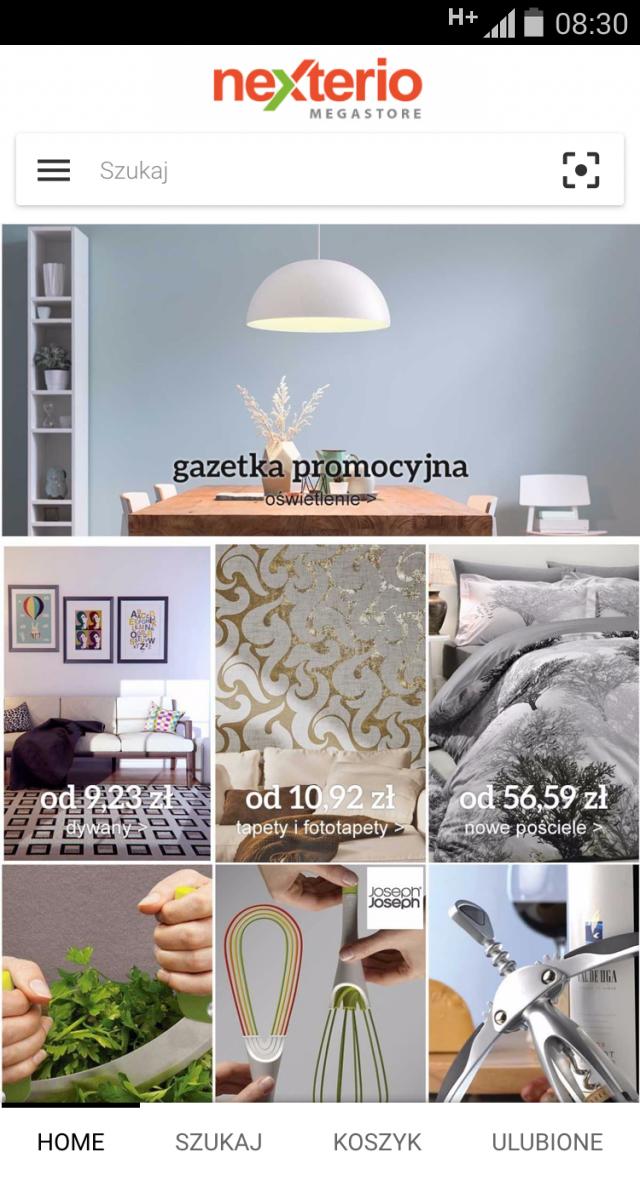Screen dimensions: 640x1181
Task: Open the dywany tile from 9,23 zł
Action: (107, 702)
